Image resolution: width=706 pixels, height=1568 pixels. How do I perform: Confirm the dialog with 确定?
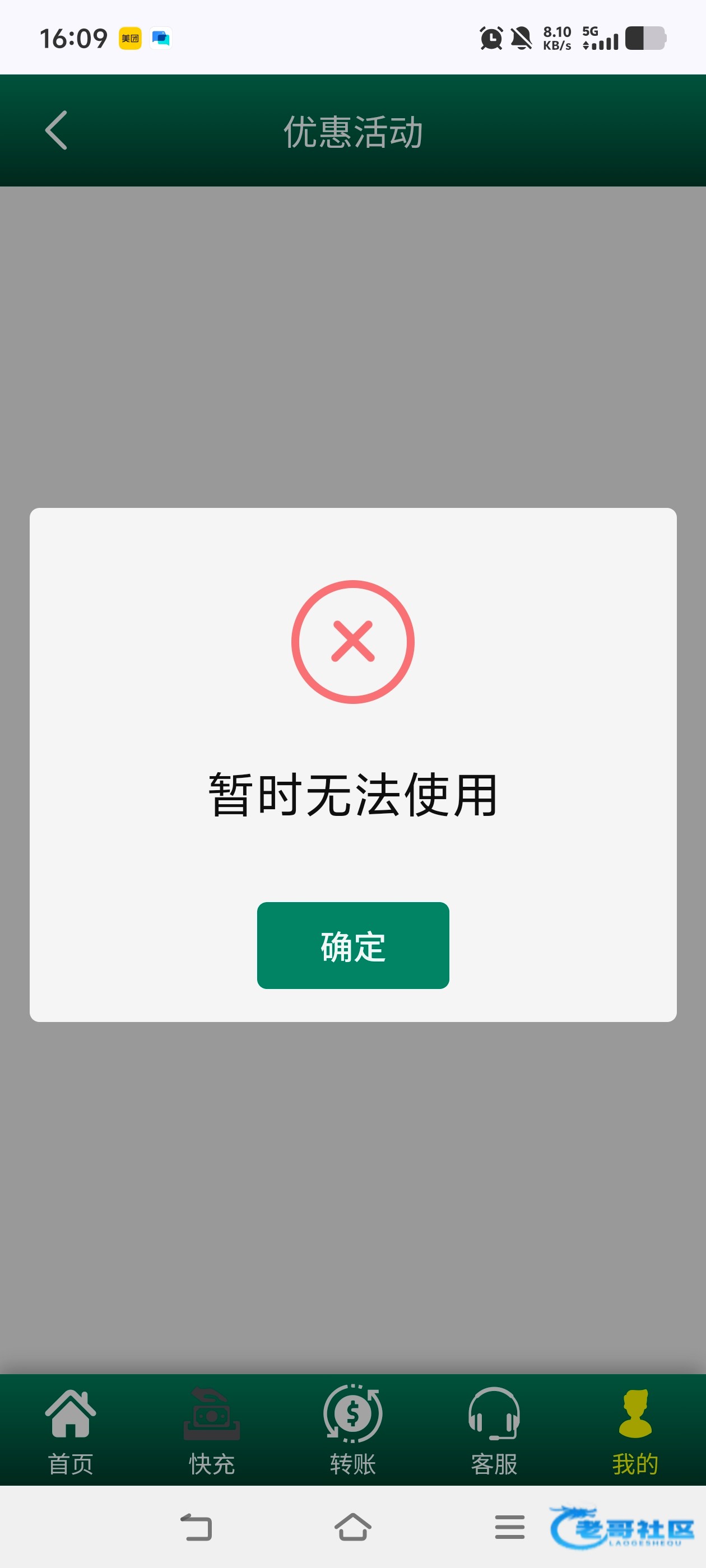(352, 945)
